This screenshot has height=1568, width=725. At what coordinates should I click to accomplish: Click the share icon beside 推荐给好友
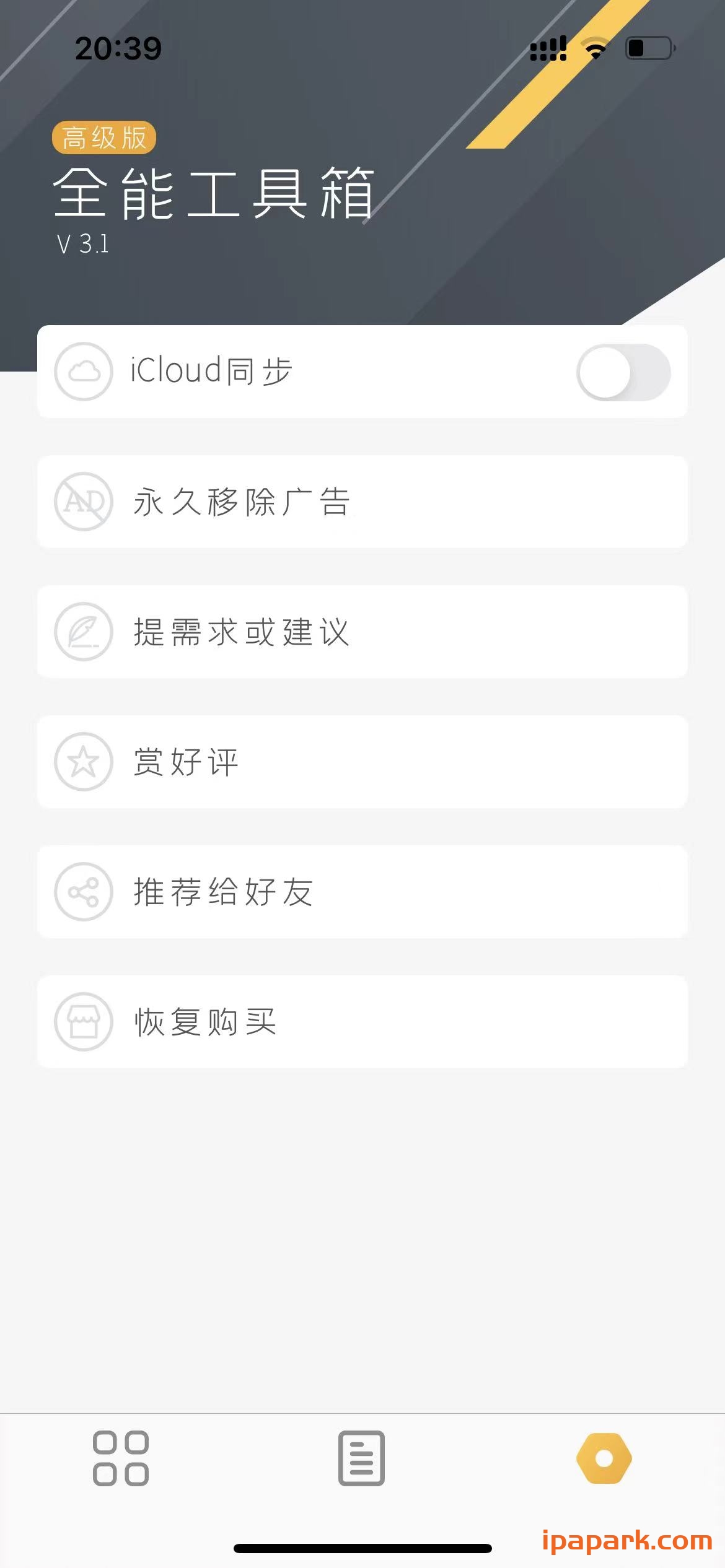coord(84,892)
